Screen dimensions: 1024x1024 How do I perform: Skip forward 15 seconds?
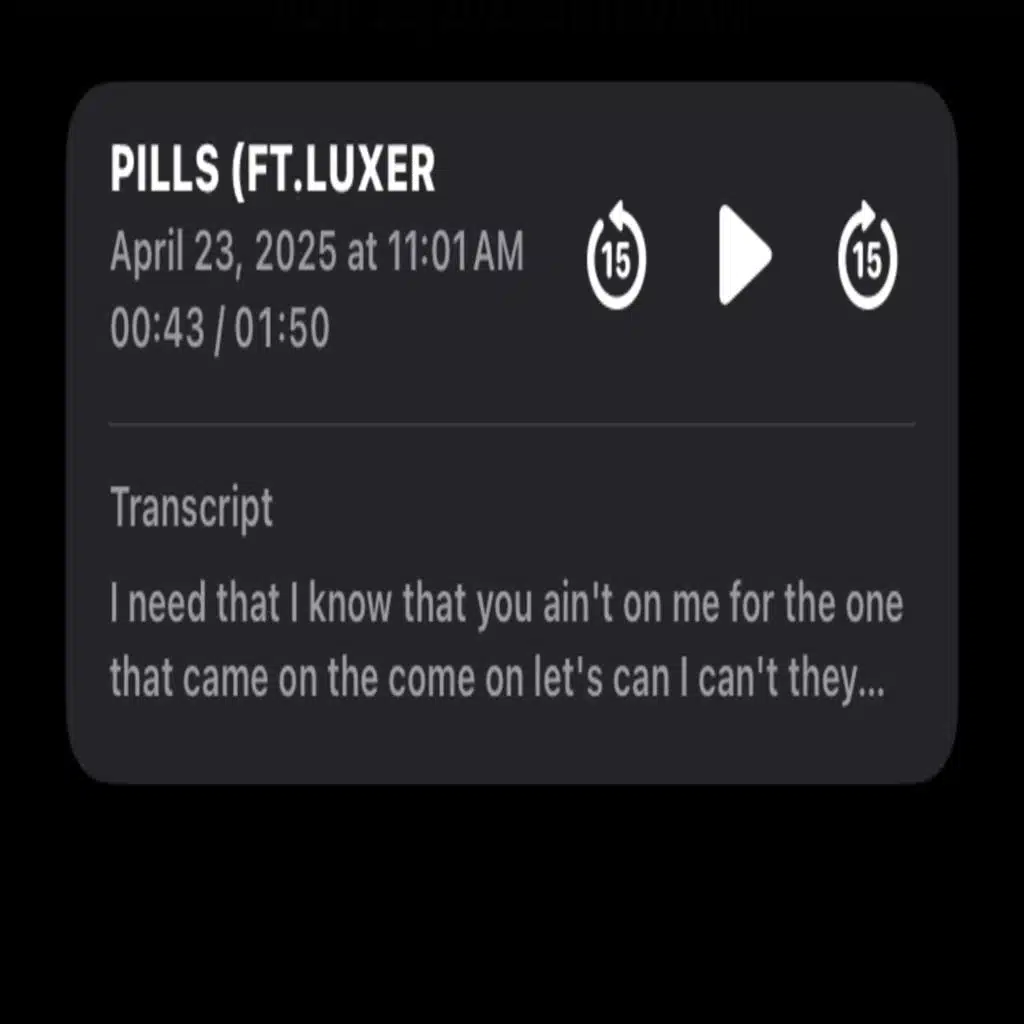868,255
